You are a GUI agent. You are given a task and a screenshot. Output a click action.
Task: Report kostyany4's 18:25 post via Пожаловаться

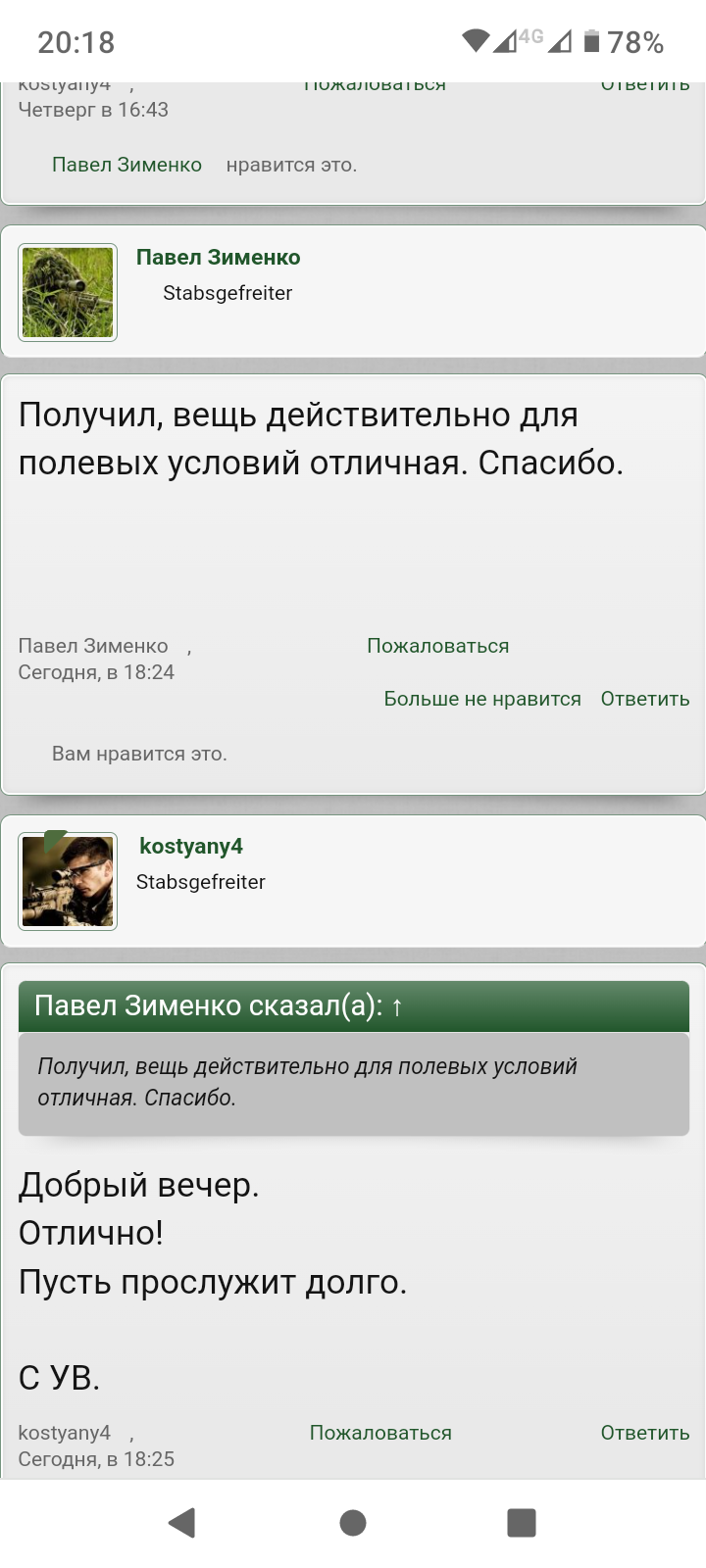[x=380, y=1433]
